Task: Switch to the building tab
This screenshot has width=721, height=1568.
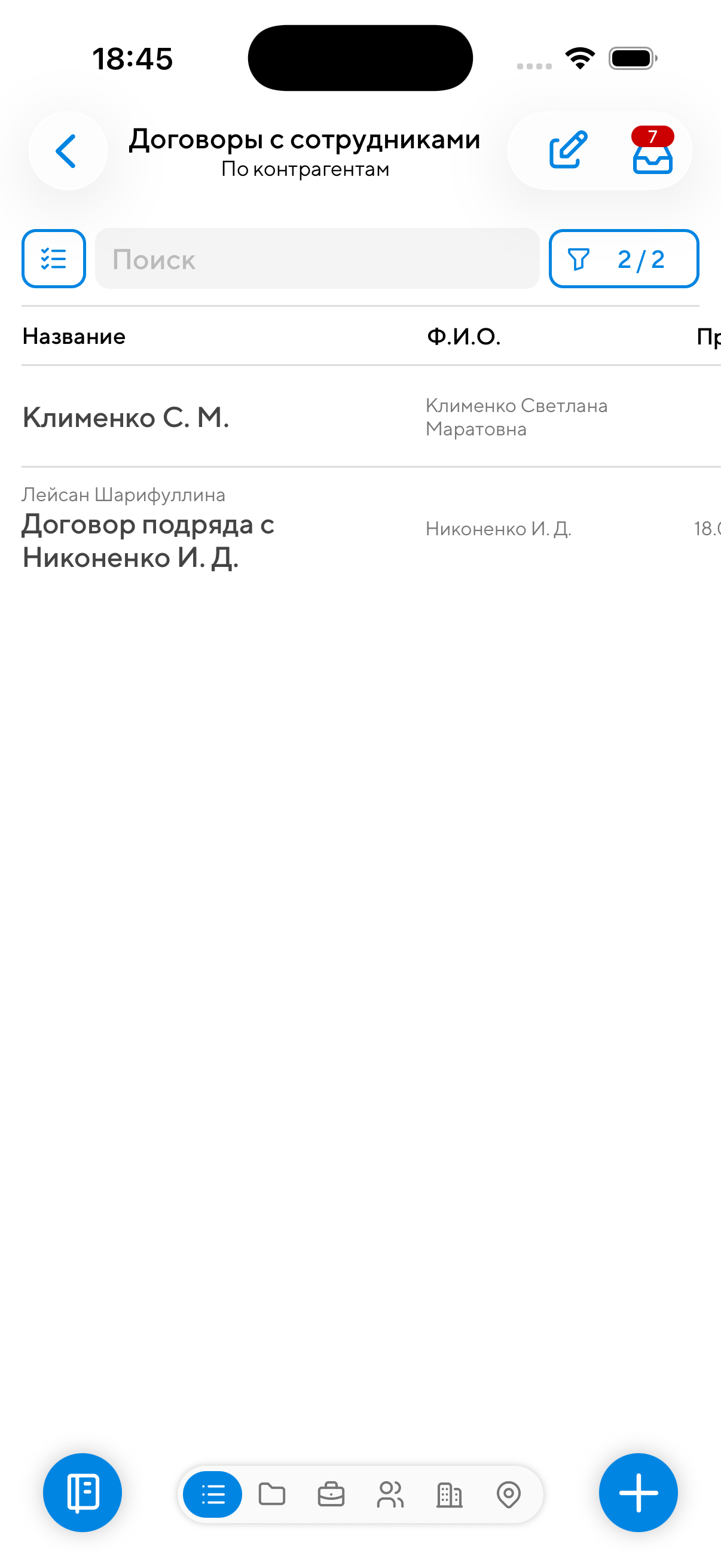Action: click(450, 1494)
